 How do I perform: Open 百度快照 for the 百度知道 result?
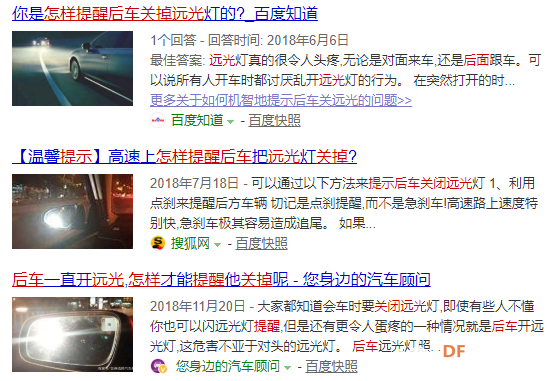click(x=274, y=121)
